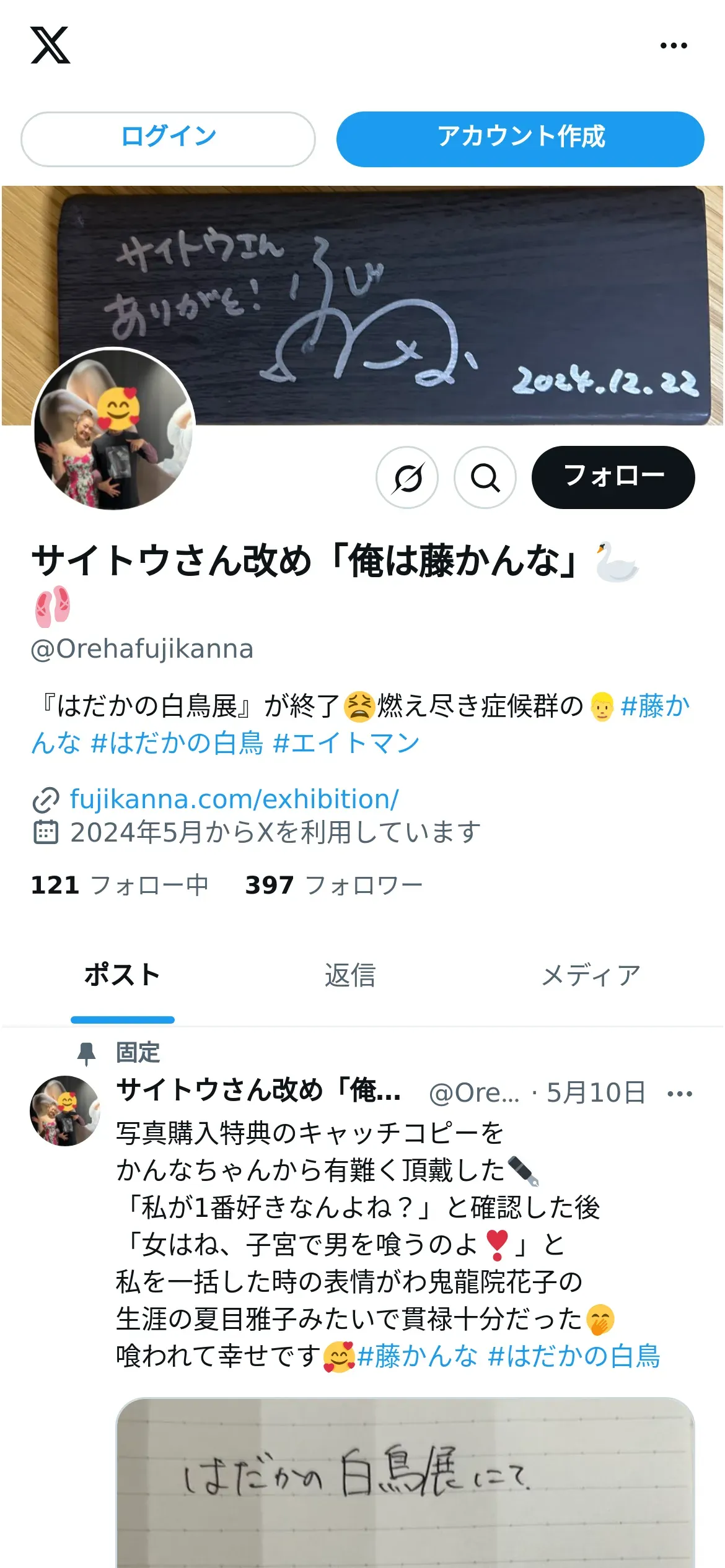
Task: Search this profile's posts
Action: (485, 477)
